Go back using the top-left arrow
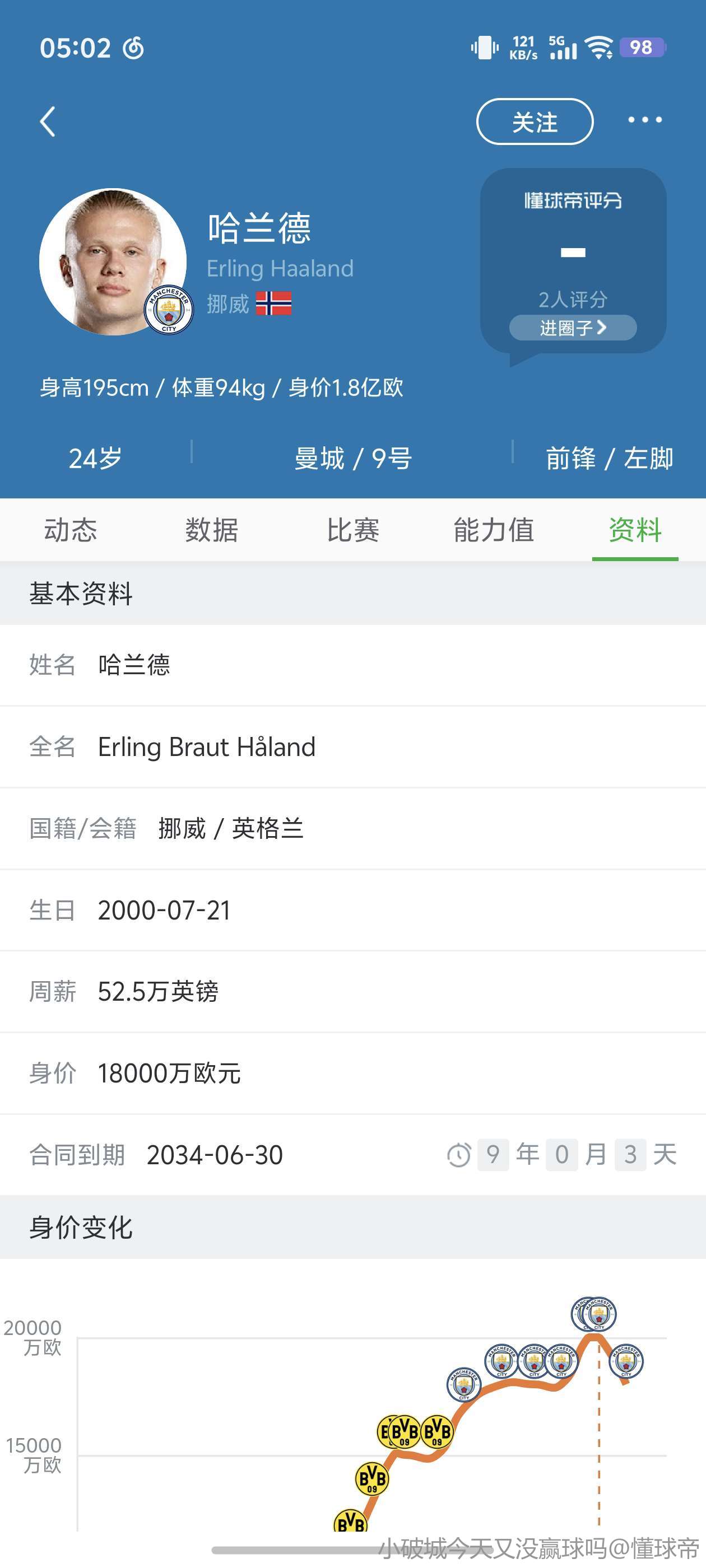The height and width of the screenshot is (1568, 706). click(48, 122)
